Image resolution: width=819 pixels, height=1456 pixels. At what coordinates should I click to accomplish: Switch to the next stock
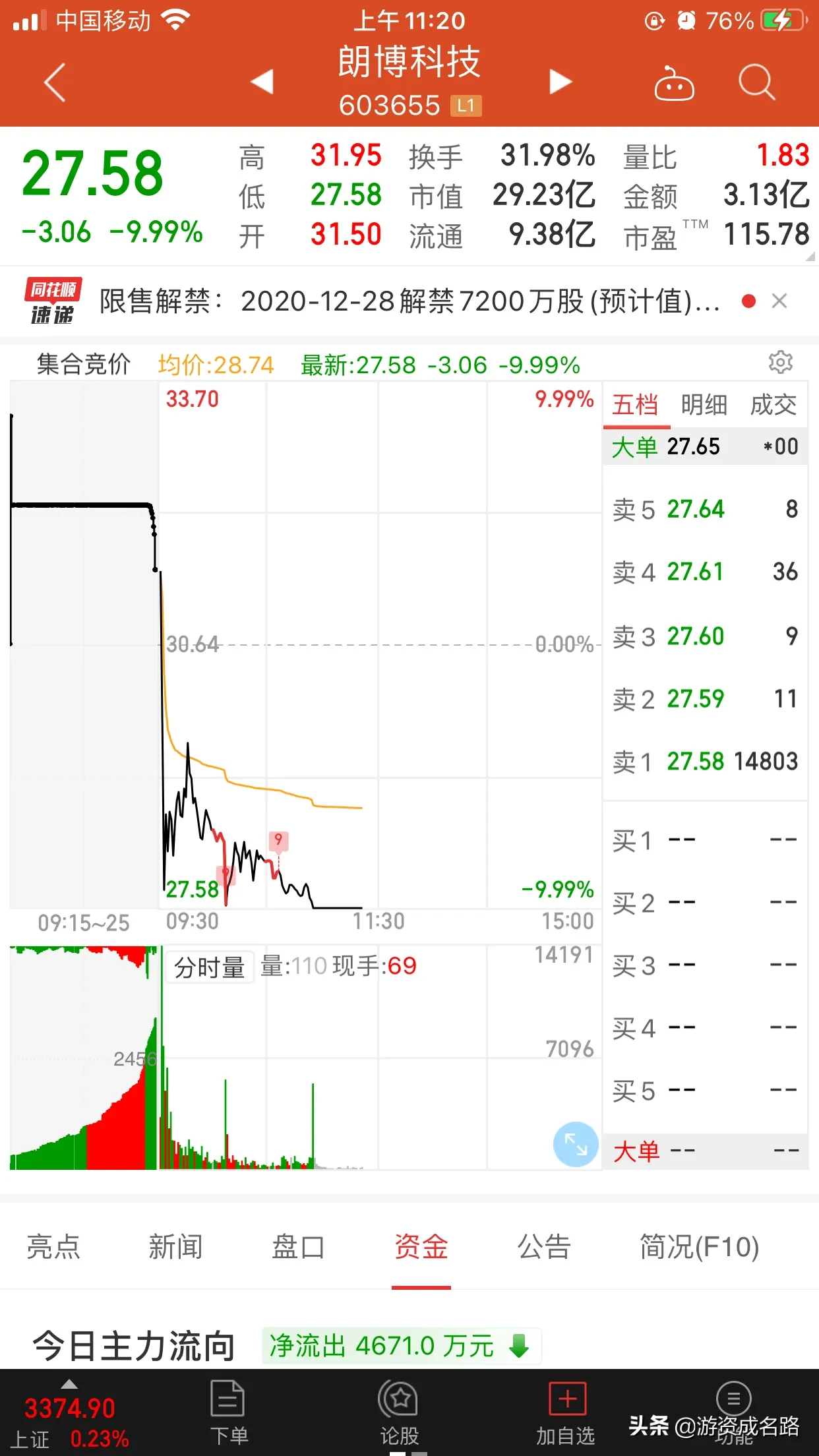(x=561, y=82)
